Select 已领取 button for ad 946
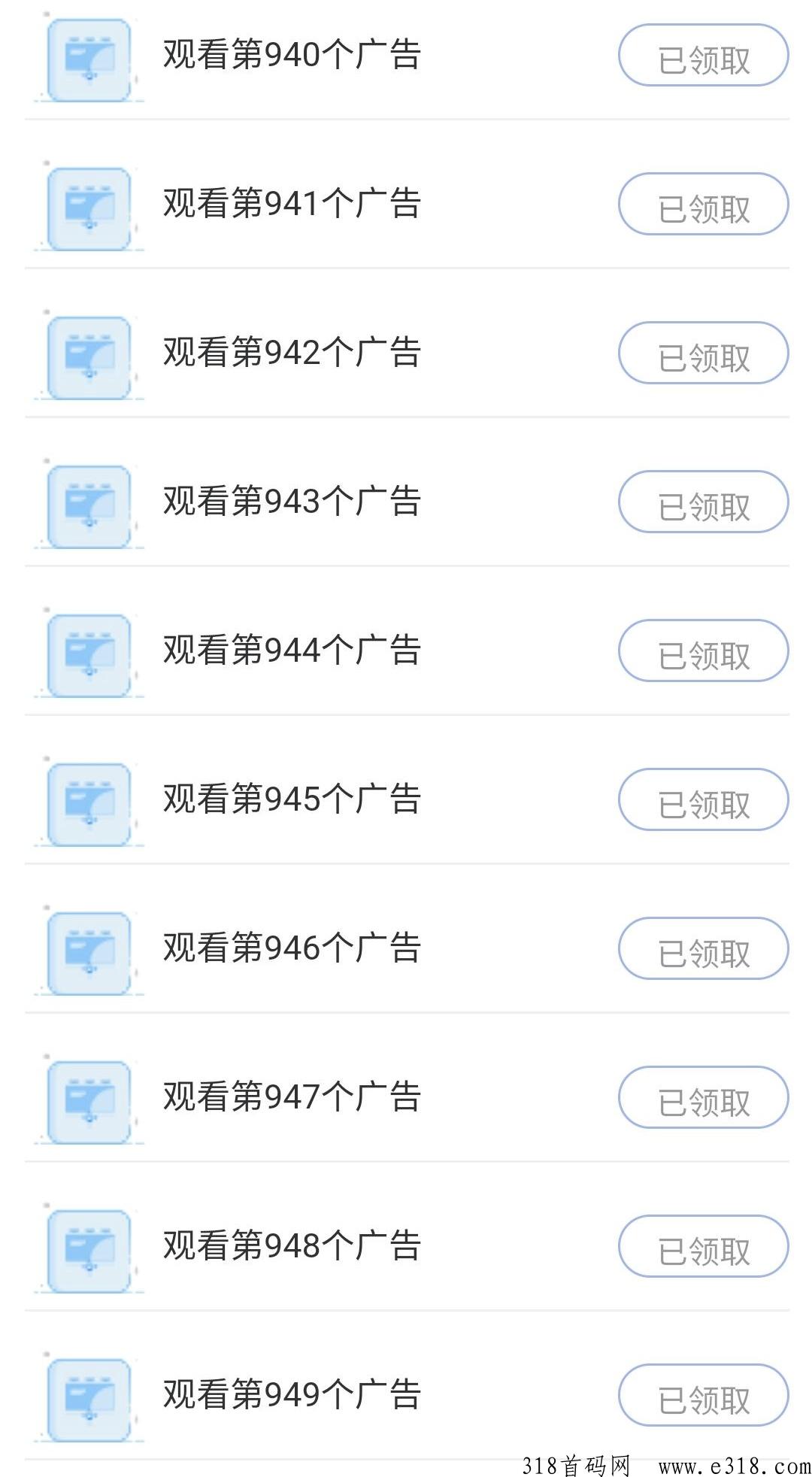 coord(704,948)
